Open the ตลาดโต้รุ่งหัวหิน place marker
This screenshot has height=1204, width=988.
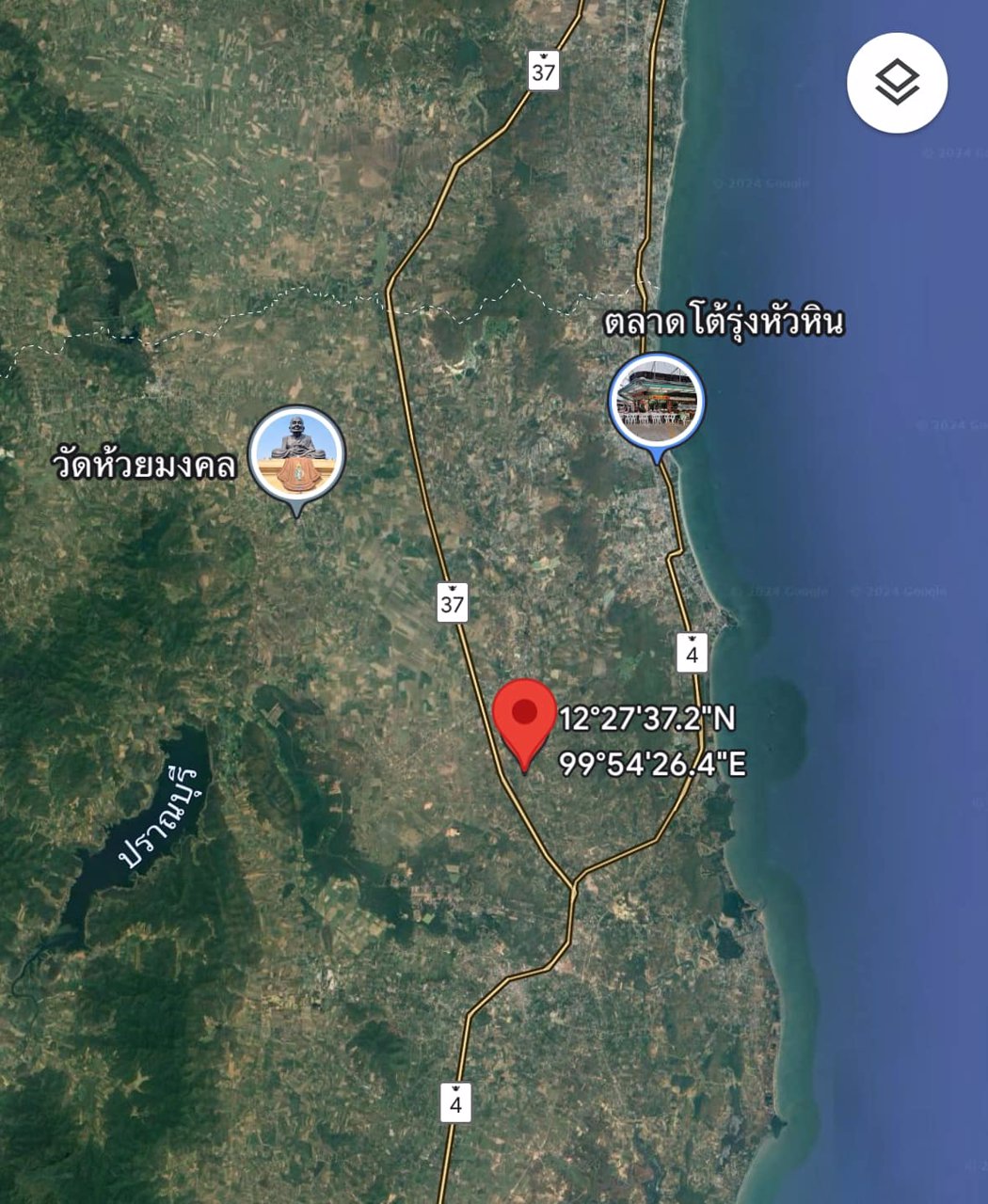(657, 400)
